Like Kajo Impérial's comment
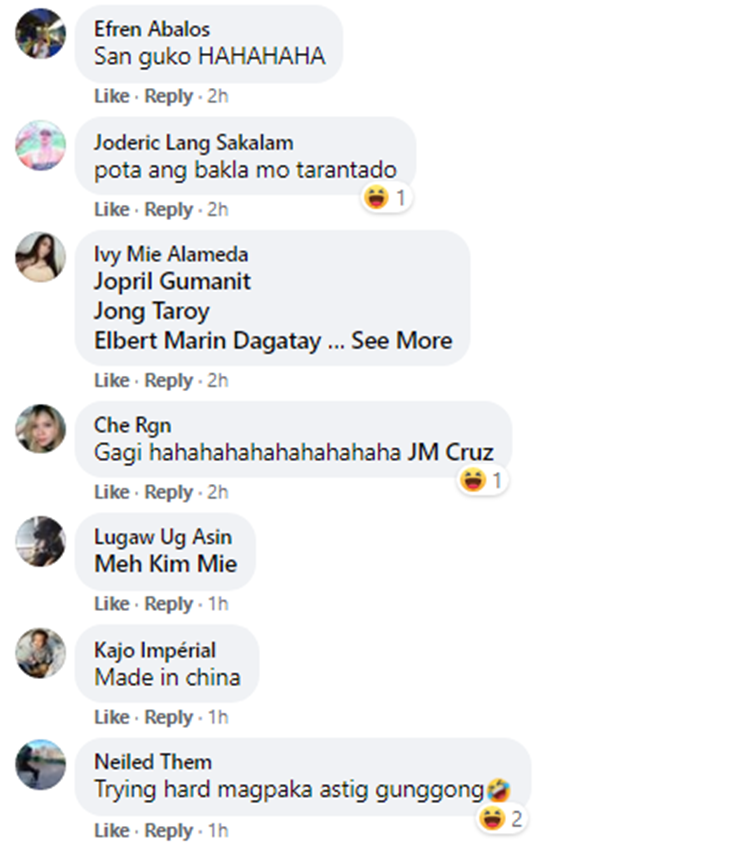The image size is (750, 848). click(x=111, y=717)
